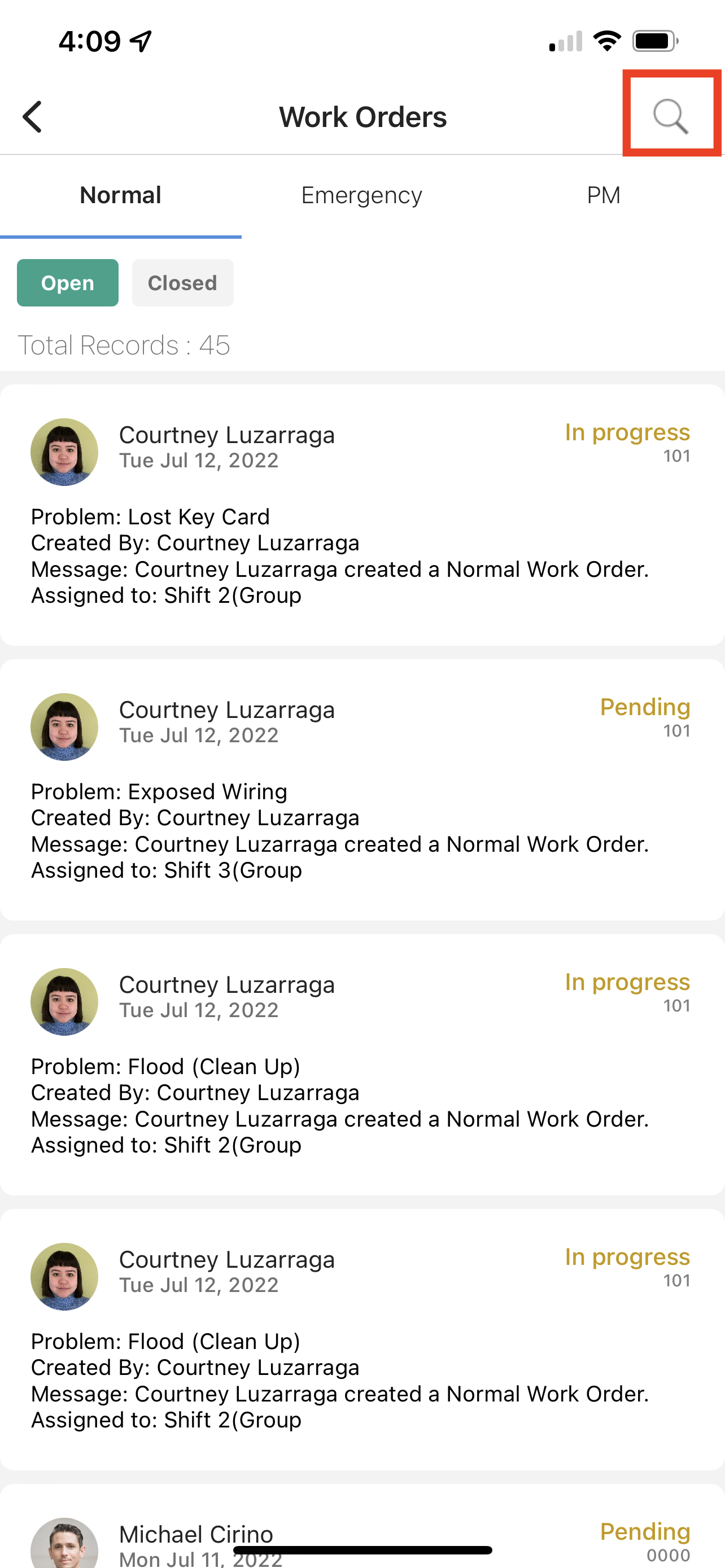Go back from Work Orders
725x1568 pixels.
[x=33, y=116]
